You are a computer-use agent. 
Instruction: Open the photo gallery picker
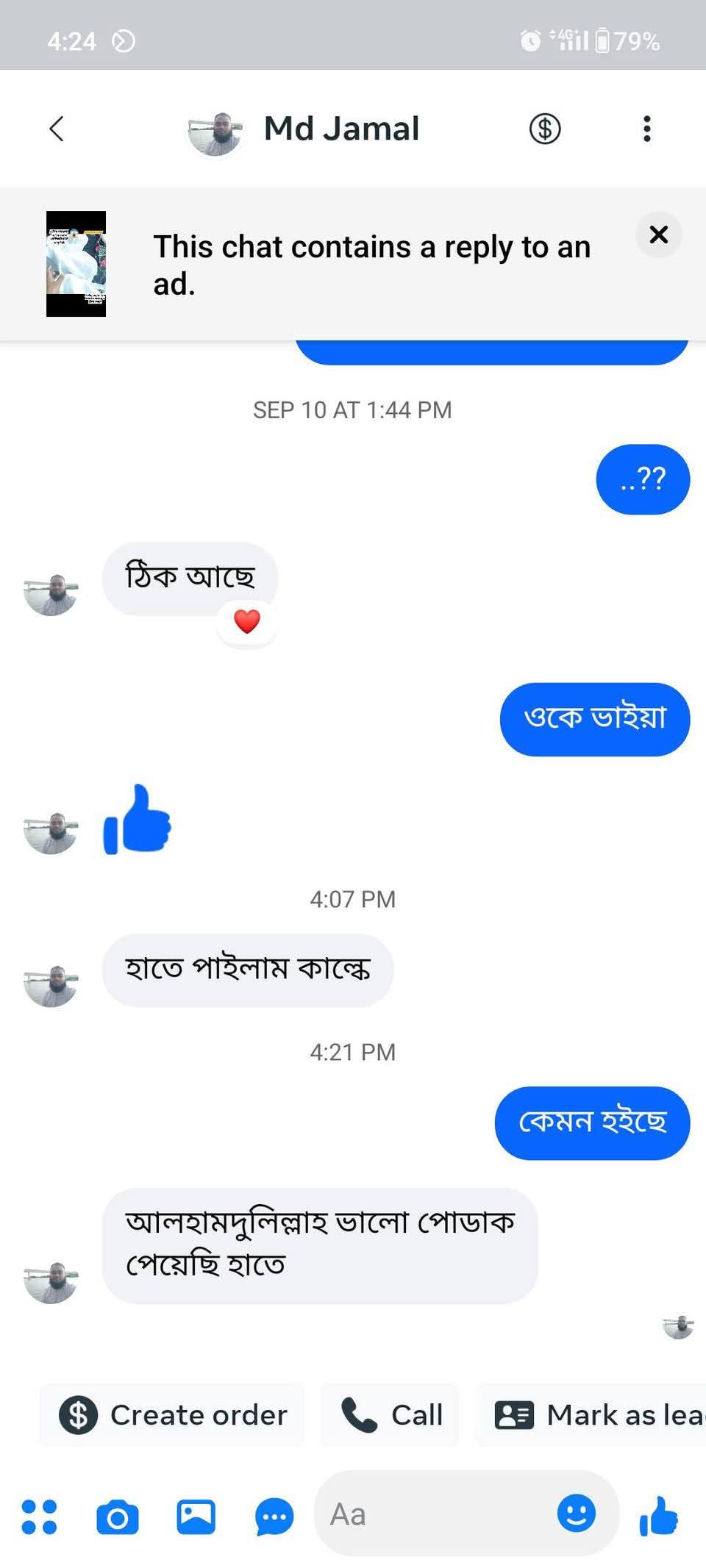tap(196, 1517)
